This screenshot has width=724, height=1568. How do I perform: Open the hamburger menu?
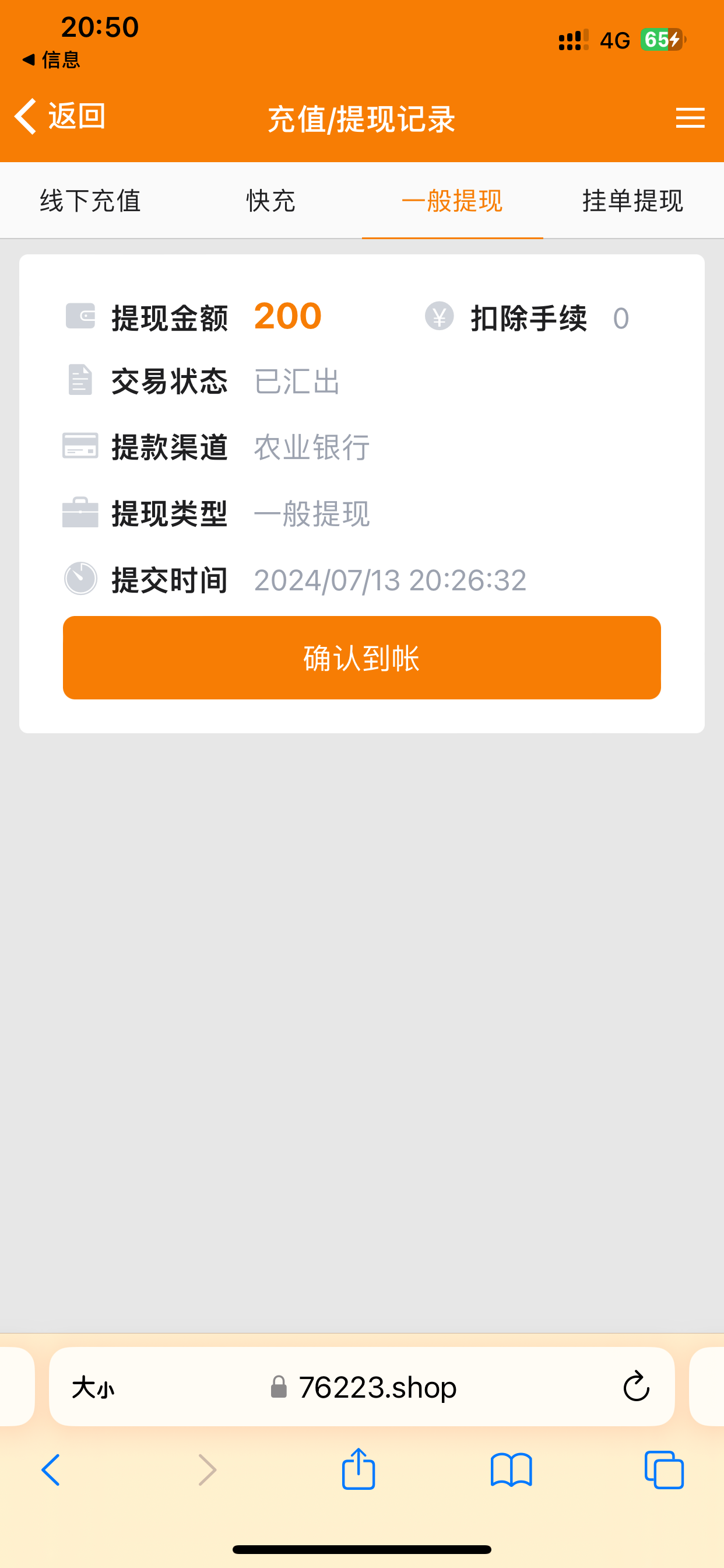click(x=690, y=117)
